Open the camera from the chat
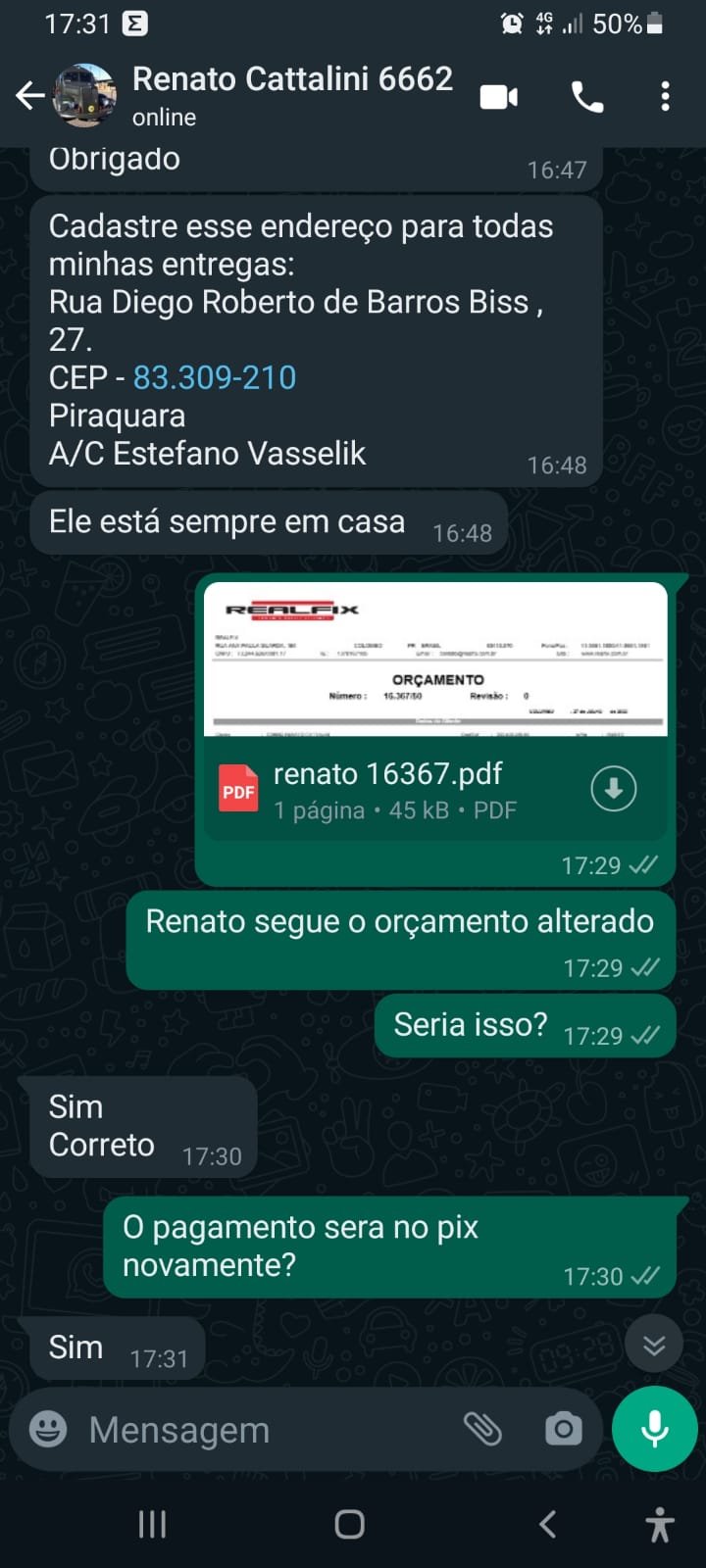The image size is (706, 1568). [x=563, y=1430]
